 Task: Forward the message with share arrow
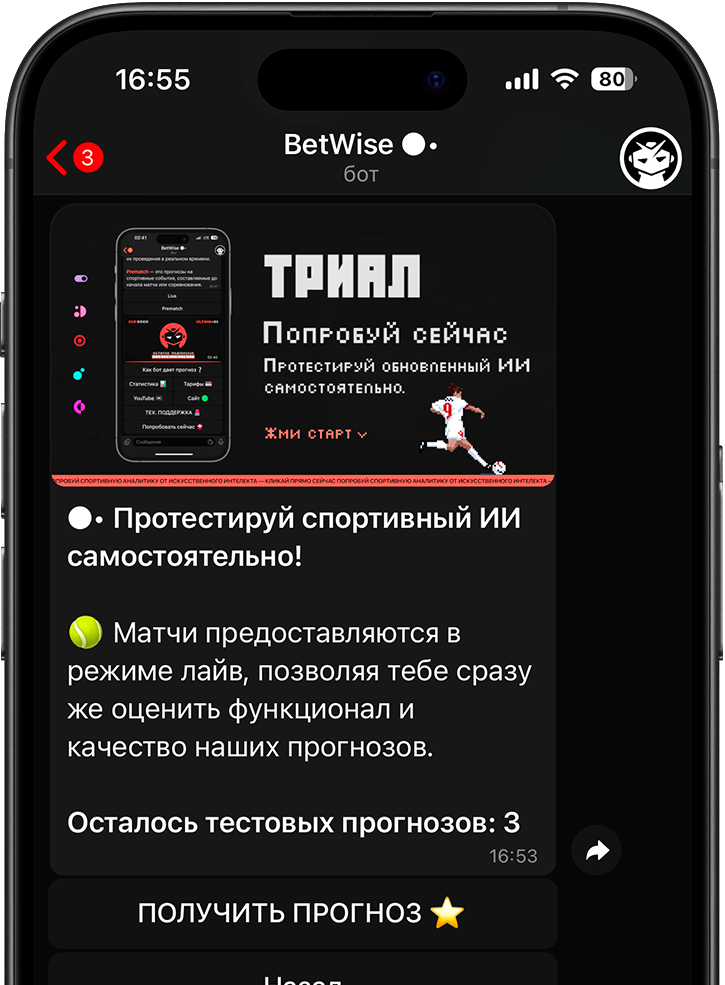coord(597,851)
